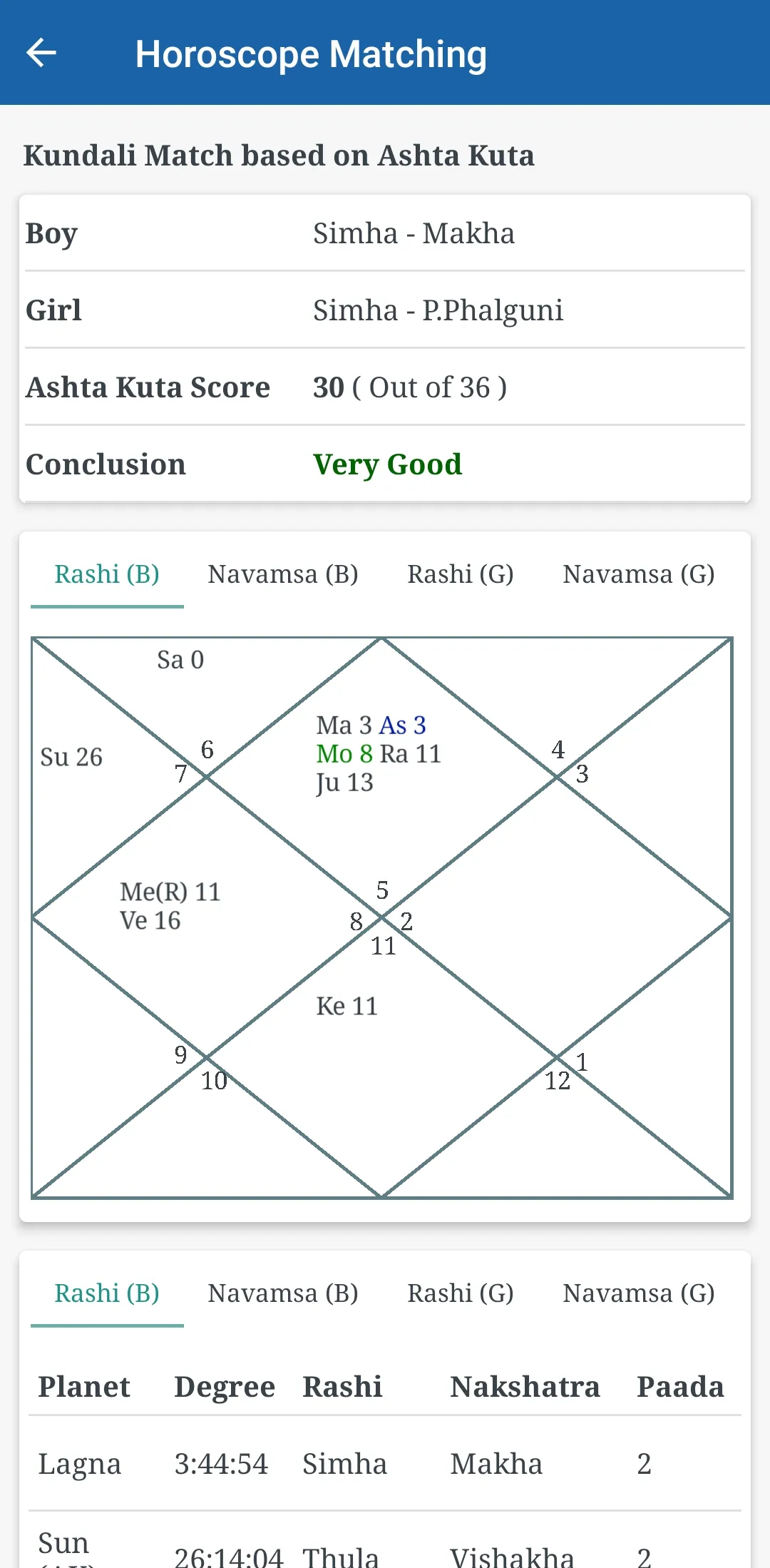Tap the Boy row showing Simha - Makha
770x1568 pixels.
point(385,233)
